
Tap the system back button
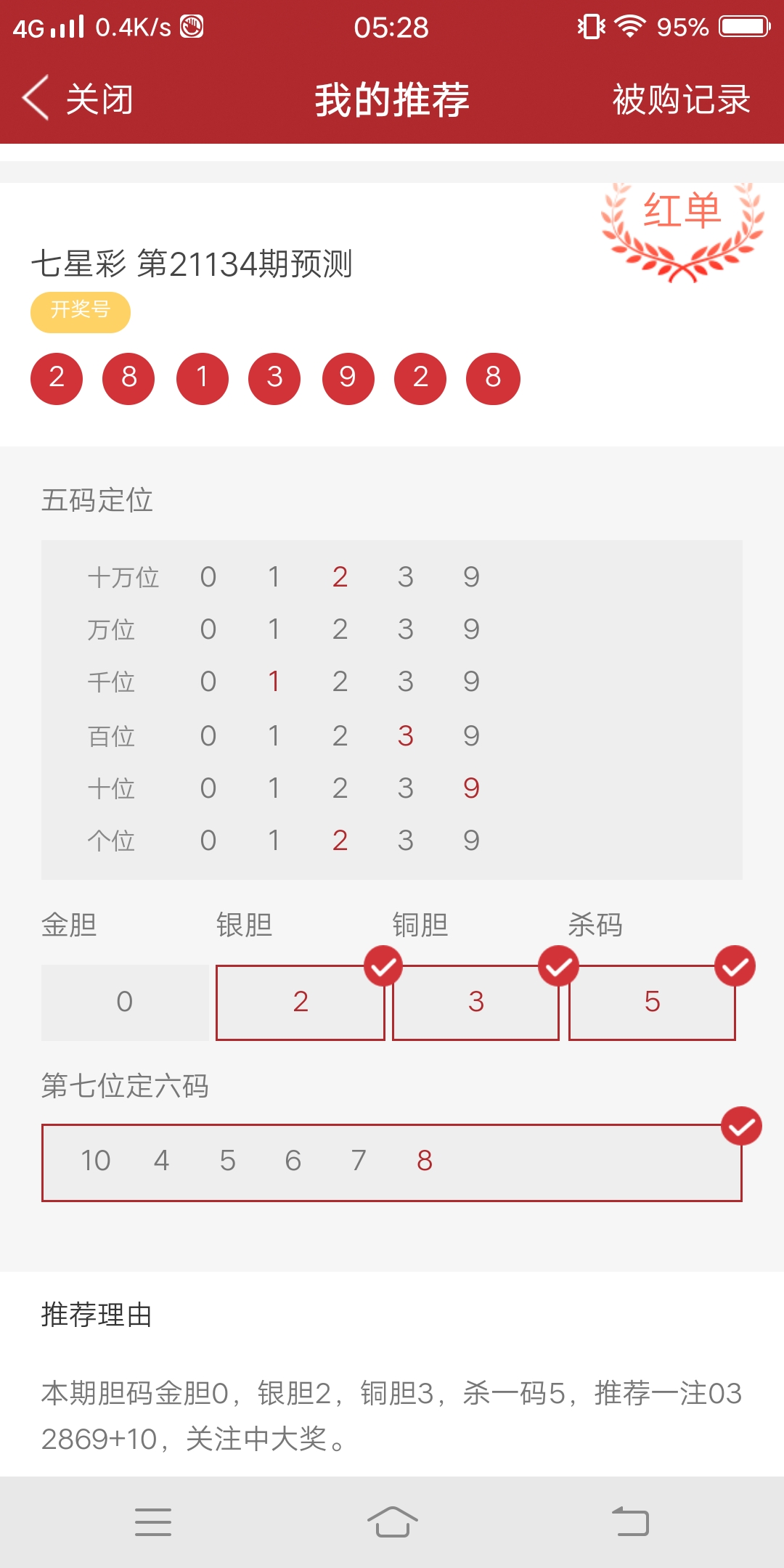click(x=630, y=1522)
